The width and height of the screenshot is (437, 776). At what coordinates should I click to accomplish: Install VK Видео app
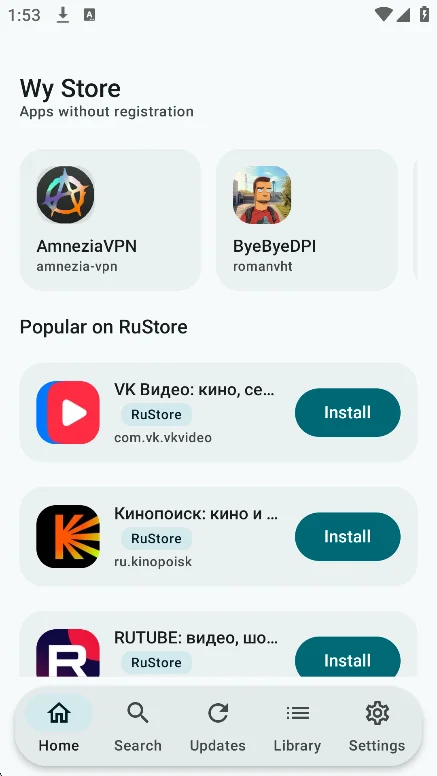coord(347,413)
